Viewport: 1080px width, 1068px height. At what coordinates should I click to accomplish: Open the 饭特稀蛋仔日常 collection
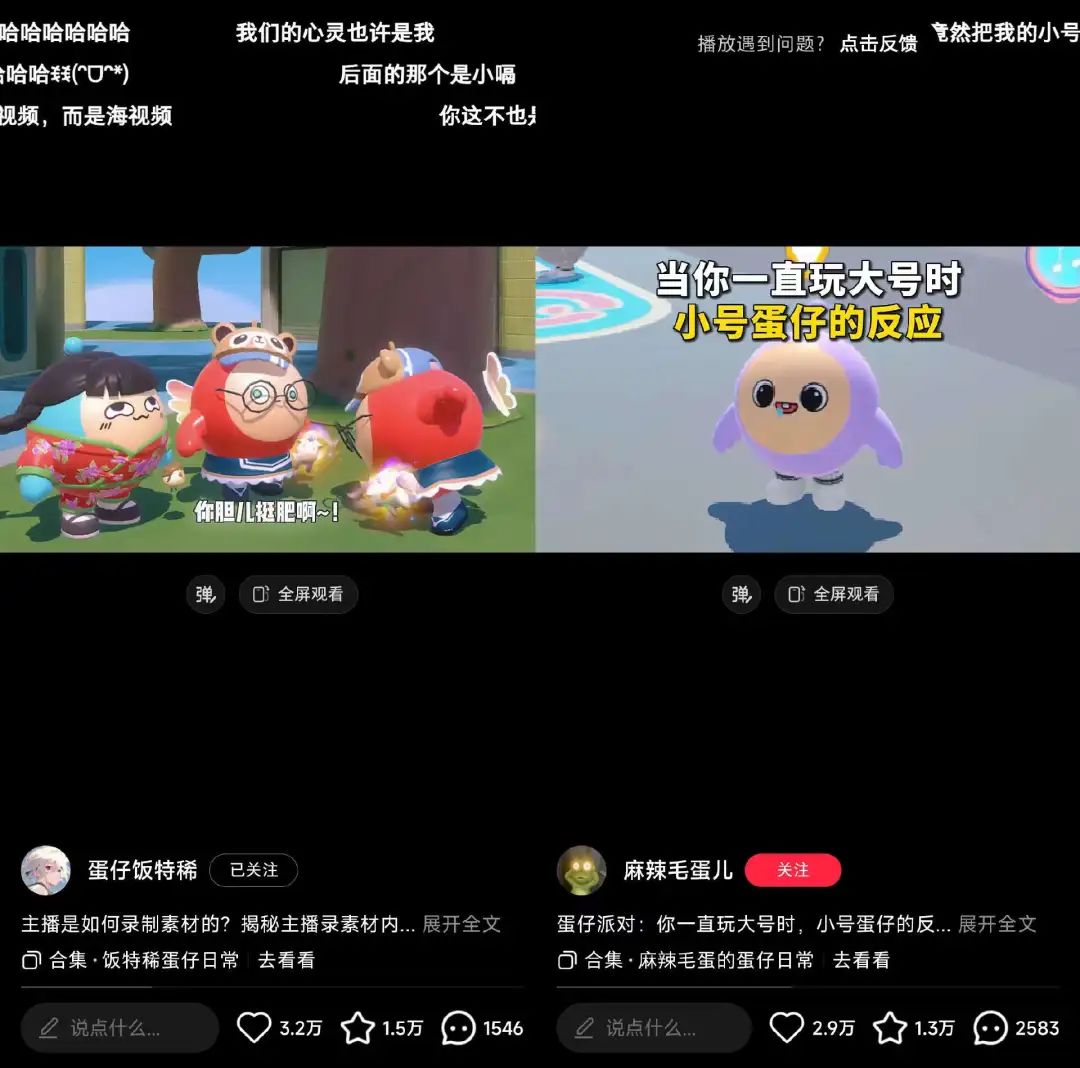click(145, 960)
